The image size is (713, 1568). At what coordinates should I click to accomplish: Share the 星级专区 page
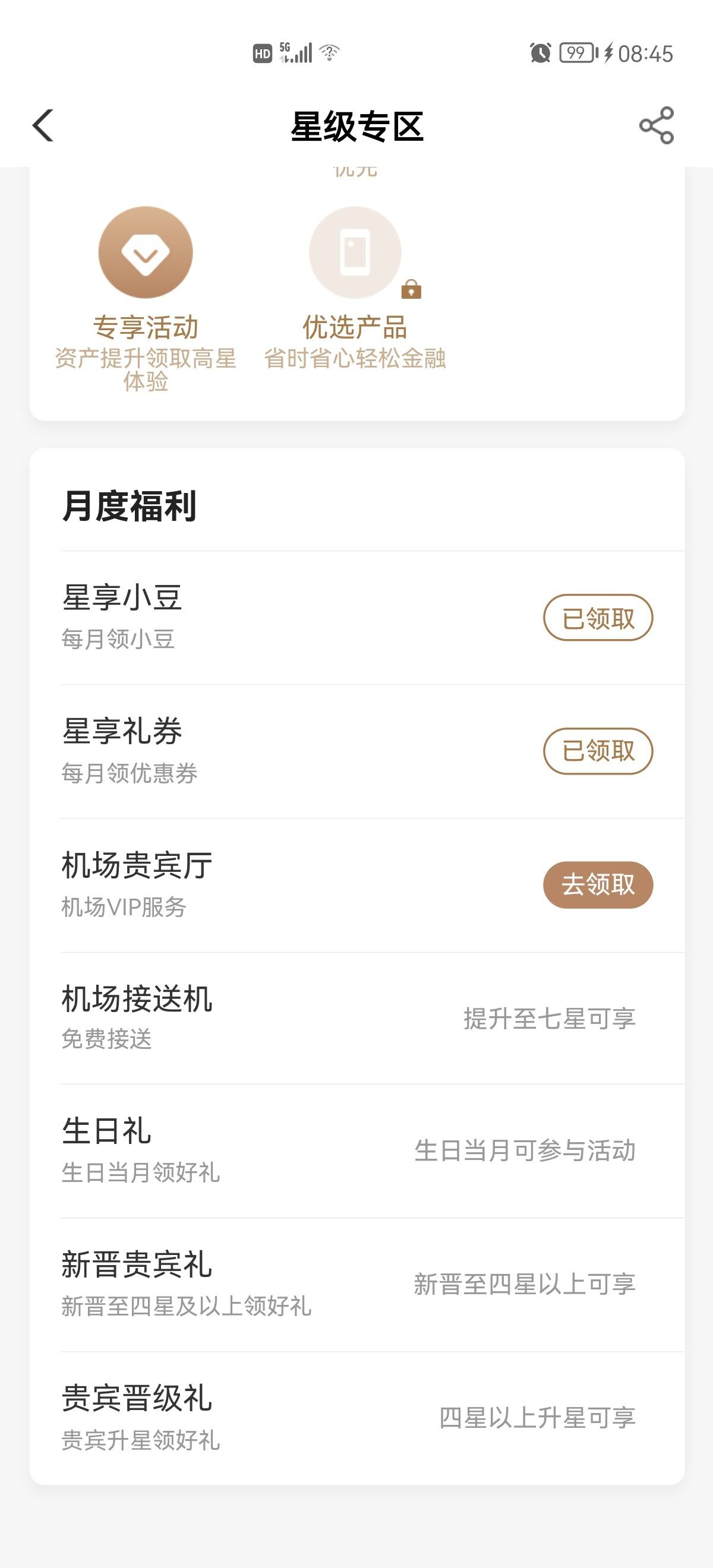coord(657,125)
